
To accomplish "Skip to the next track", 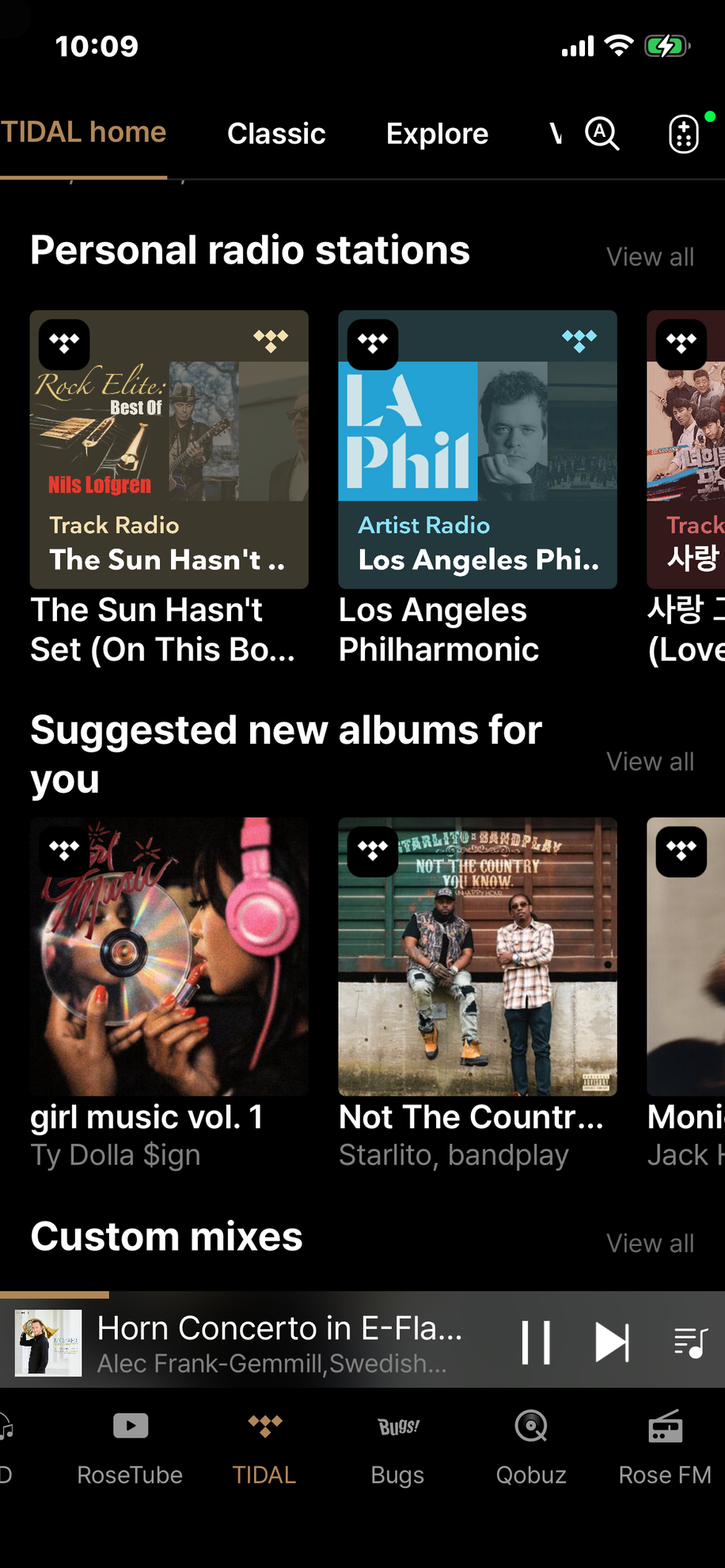I will tap(612, 1343).
